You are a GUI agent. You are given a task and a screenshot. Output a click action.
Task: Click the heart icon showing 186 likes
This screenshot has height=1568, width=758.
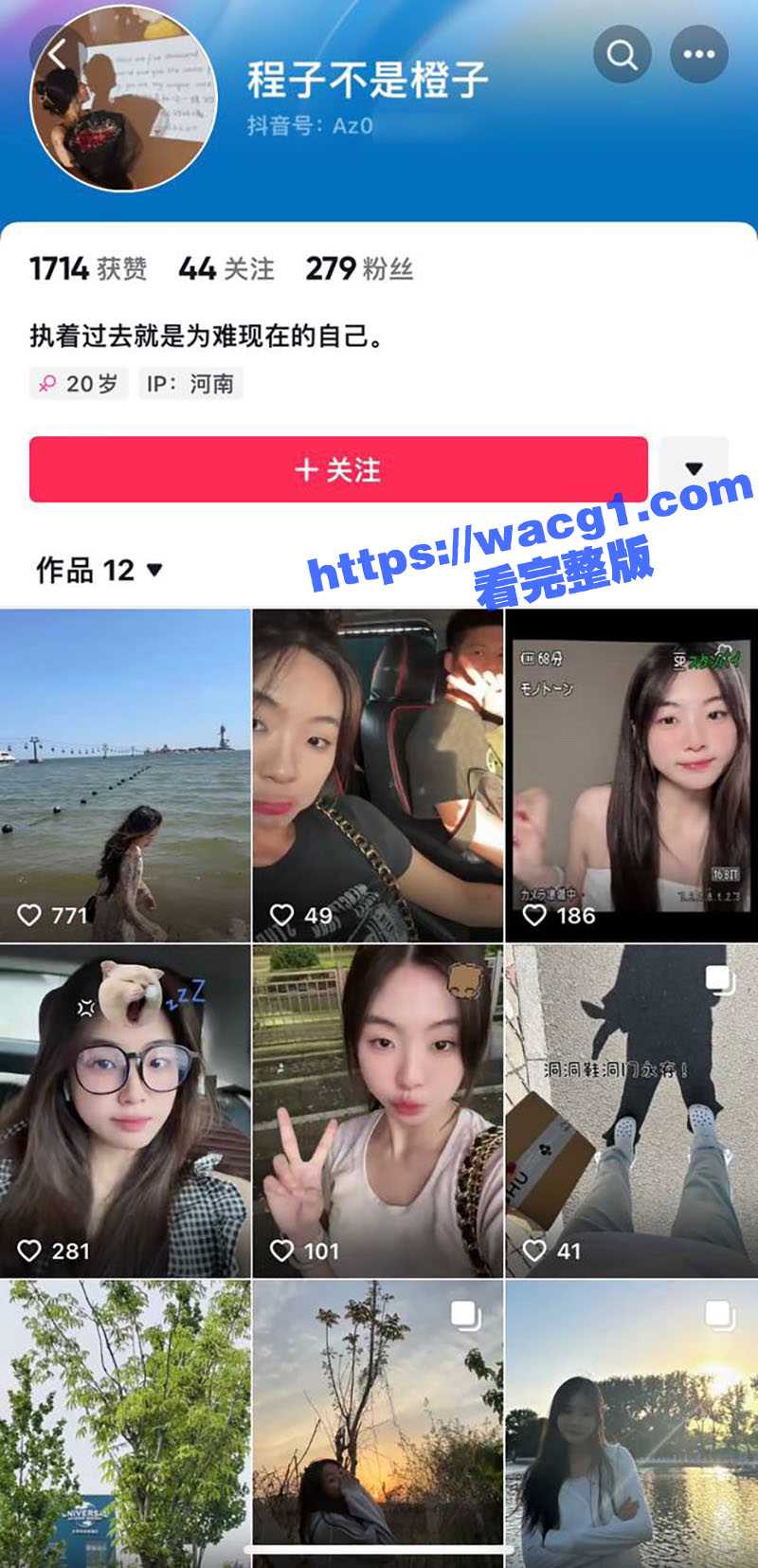pyautogui.click(x=537, y=915)
